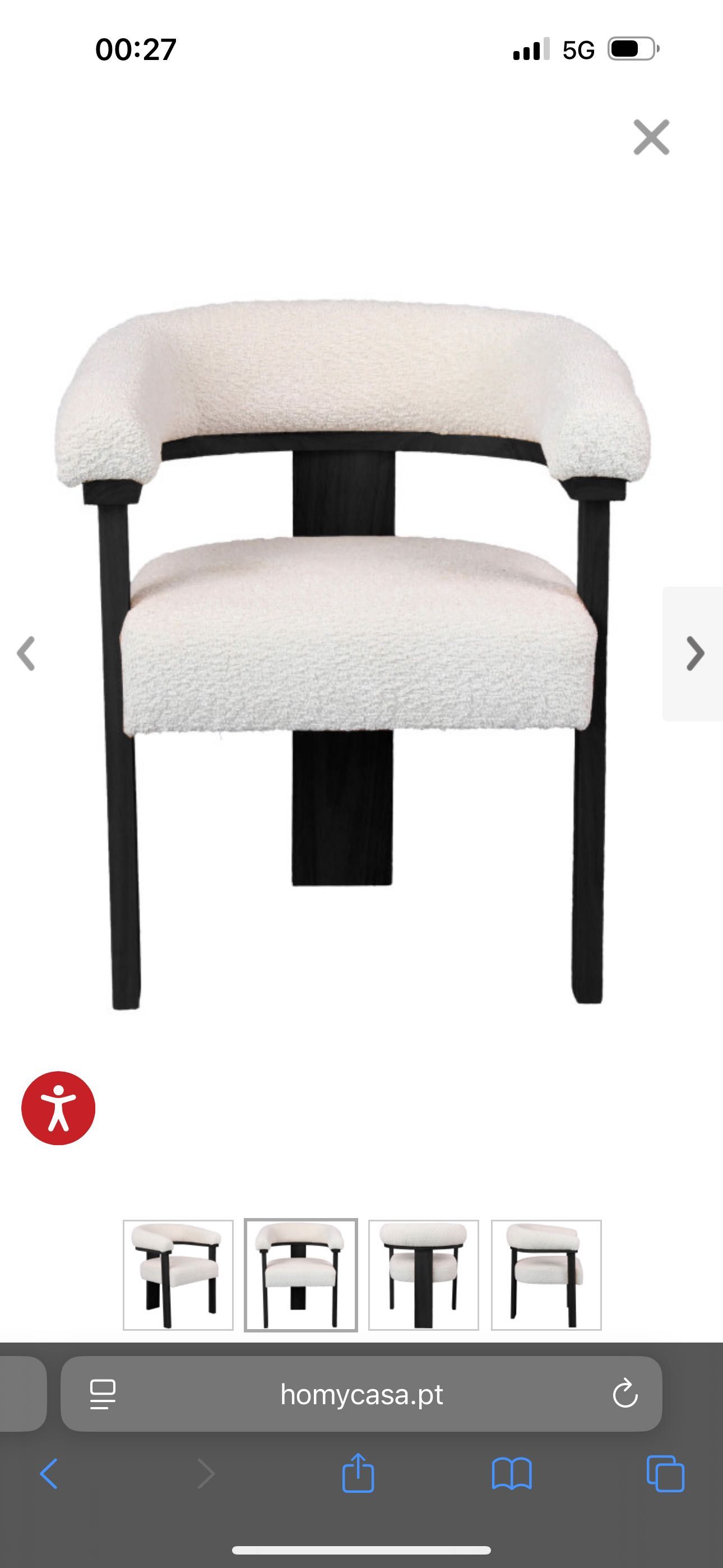Open the page format menu

coord(102,1394)
